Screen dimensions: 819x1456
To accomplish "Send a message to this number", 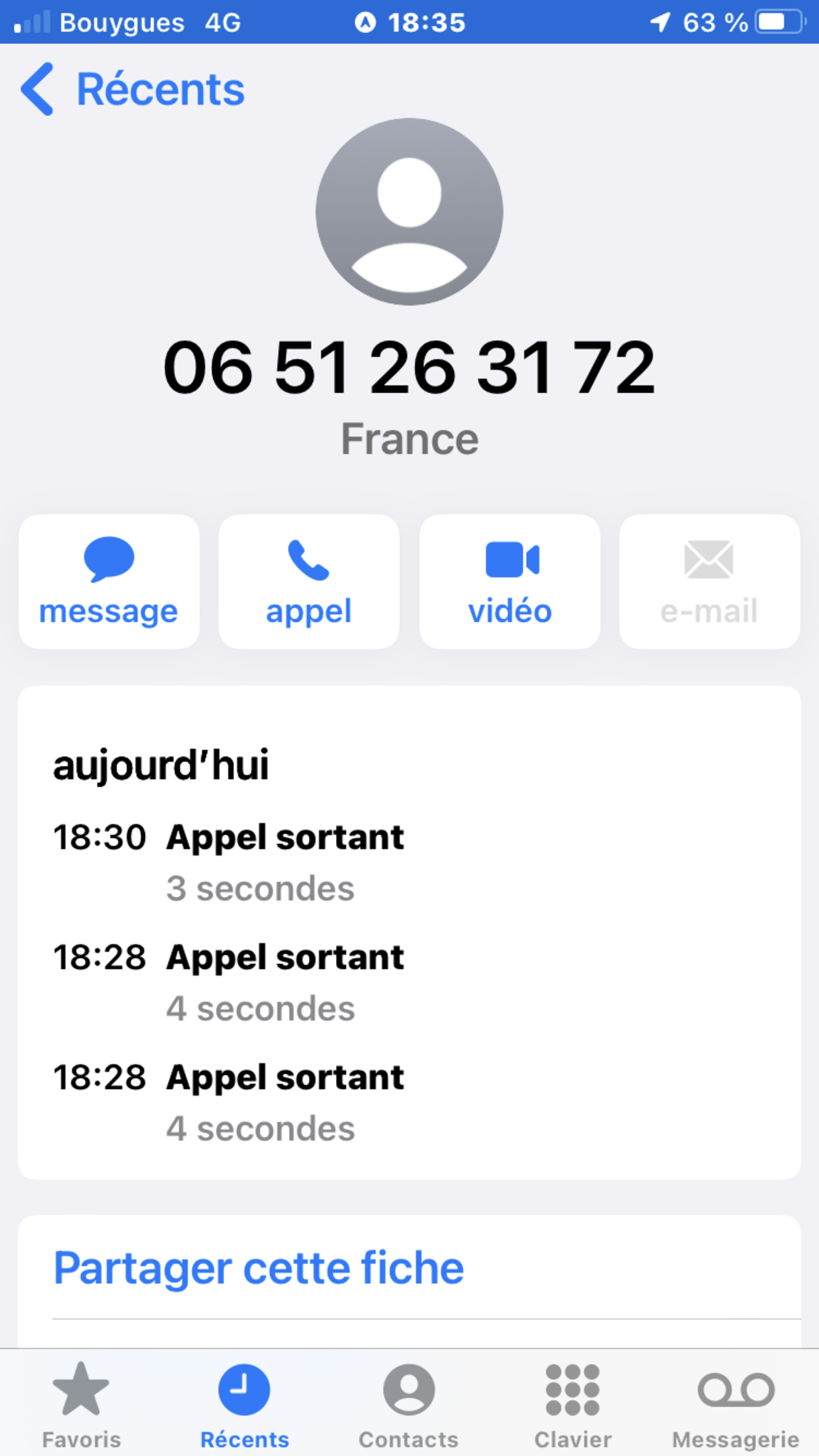I will point(109,581).
